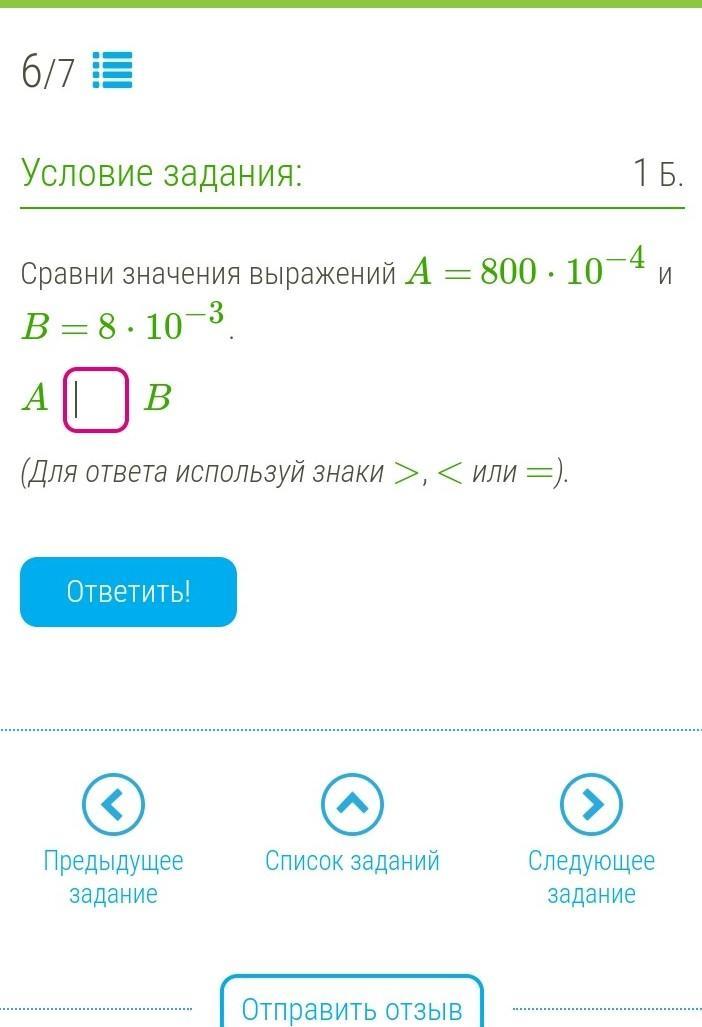This screenshot has width=702, height=1027.
Task: Tap Отправить отзыв button
Action: [352, 1007]
